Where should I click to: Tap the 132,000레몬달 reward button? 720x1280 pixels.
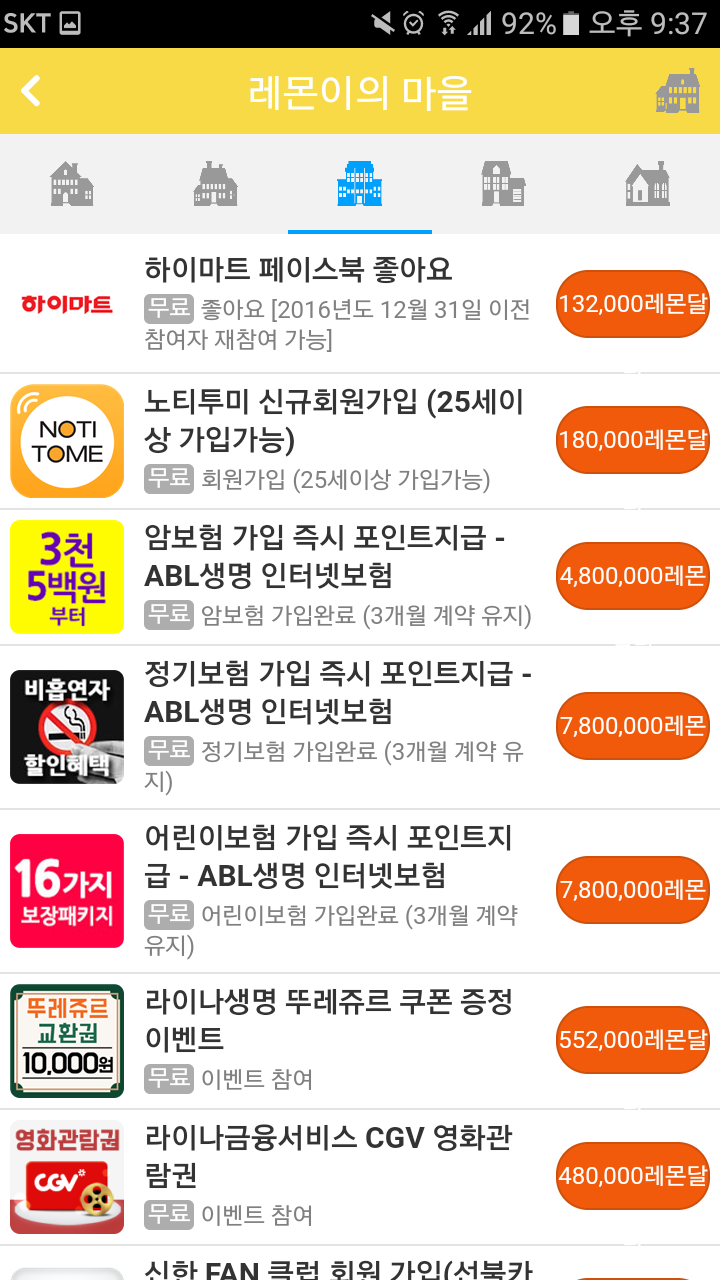pos(632,304)
